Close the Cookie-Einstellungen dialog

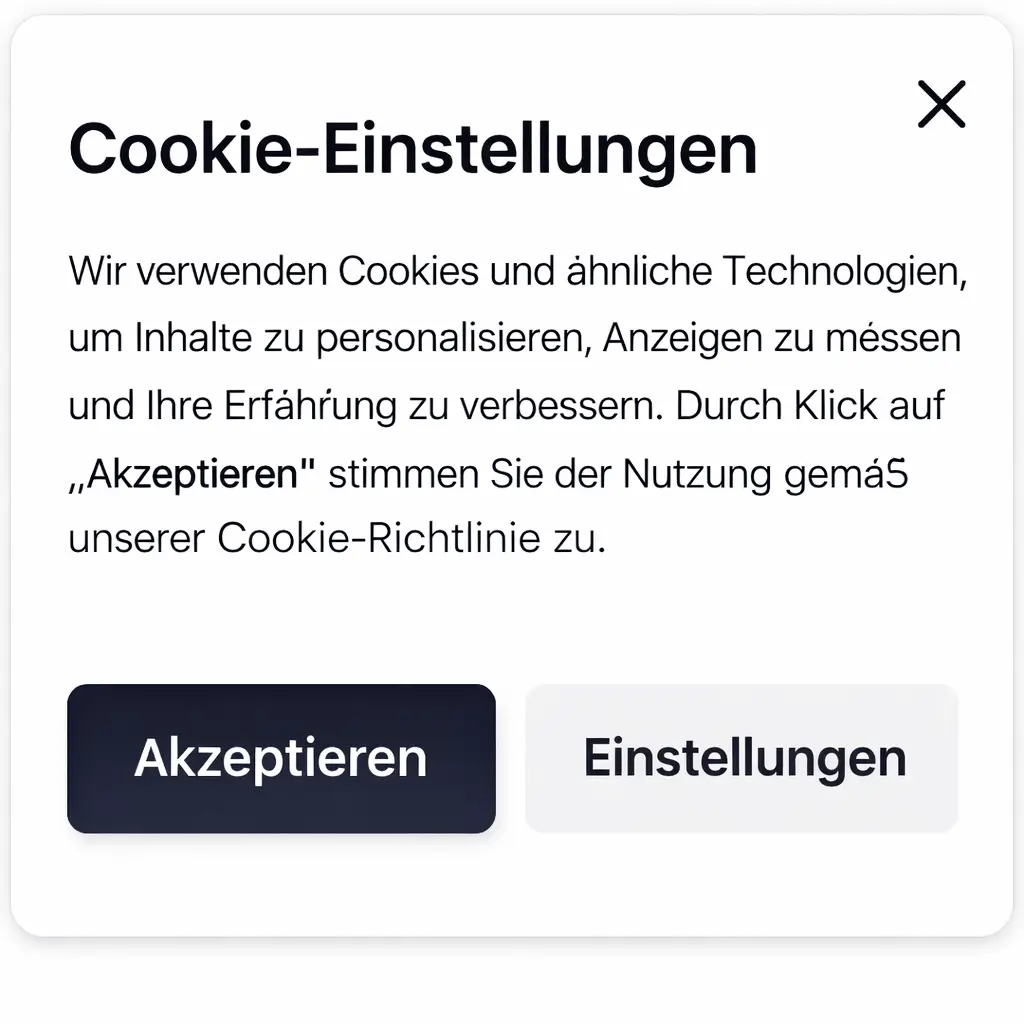941,105
